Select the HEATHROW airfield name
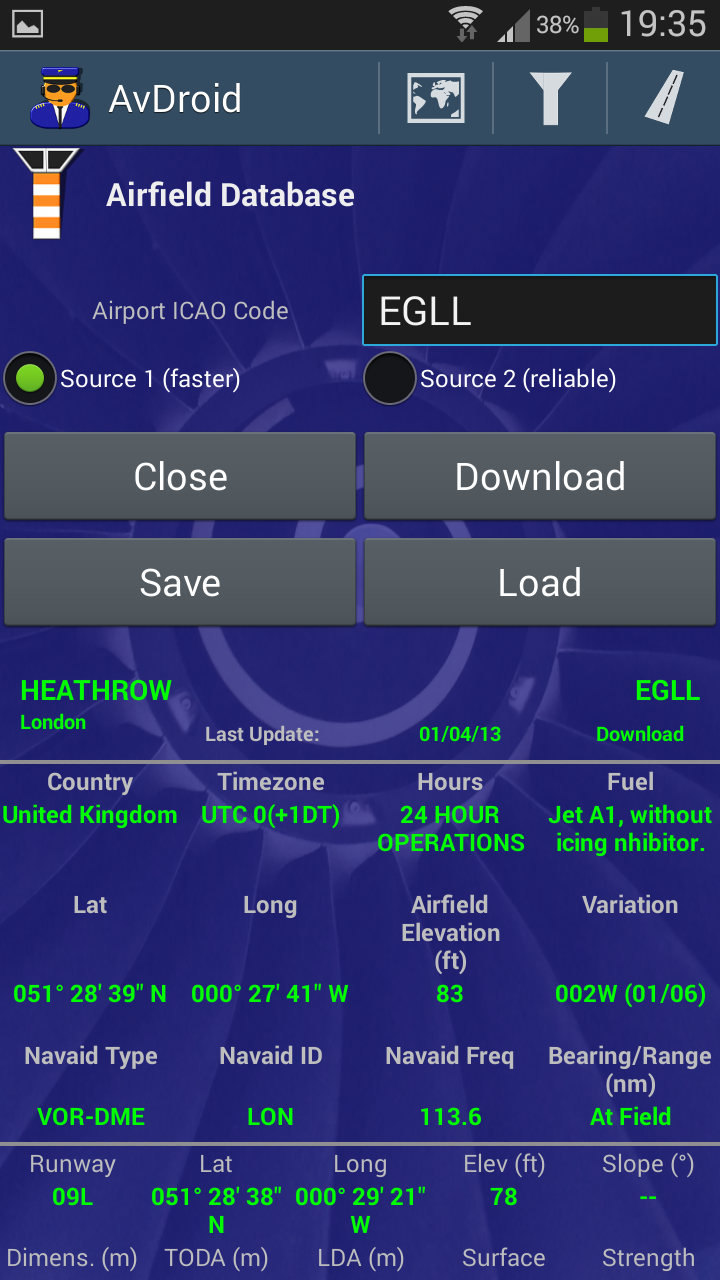 click(95, 690)
